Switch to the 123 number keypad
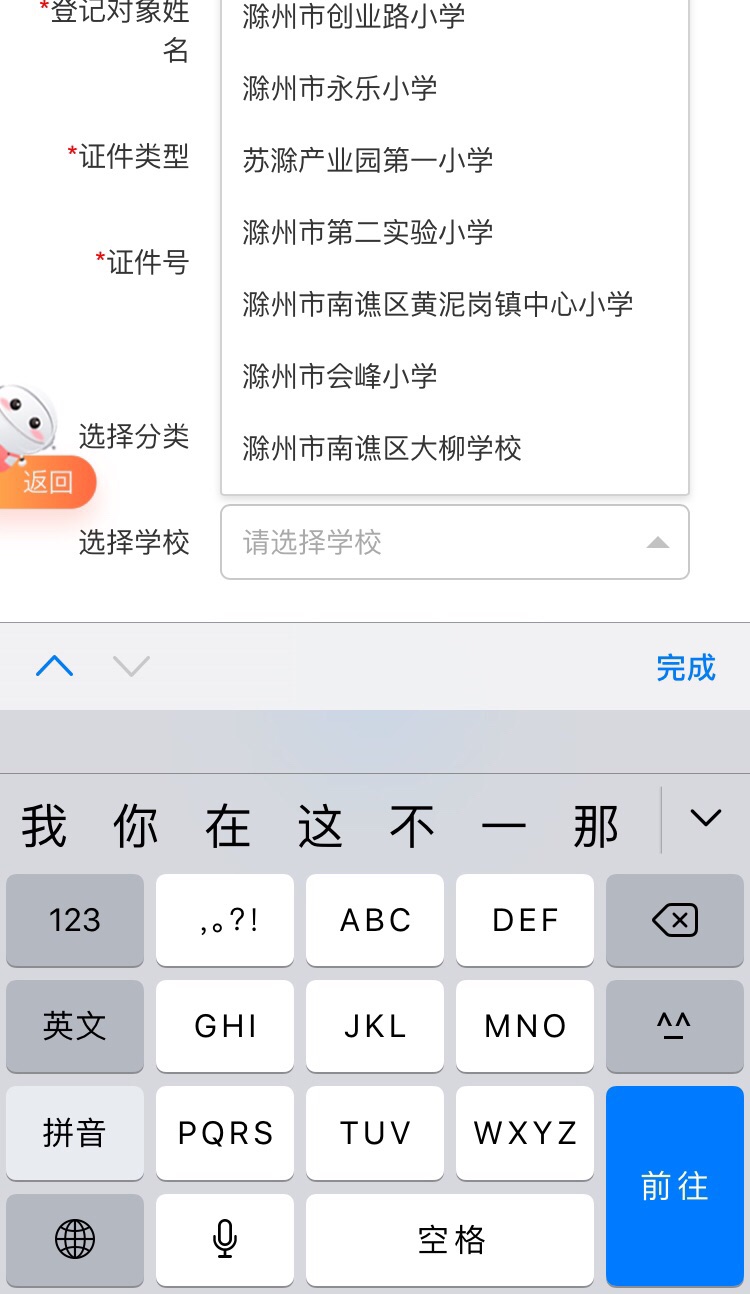The image size is (750, 1294). coord(74,920)
